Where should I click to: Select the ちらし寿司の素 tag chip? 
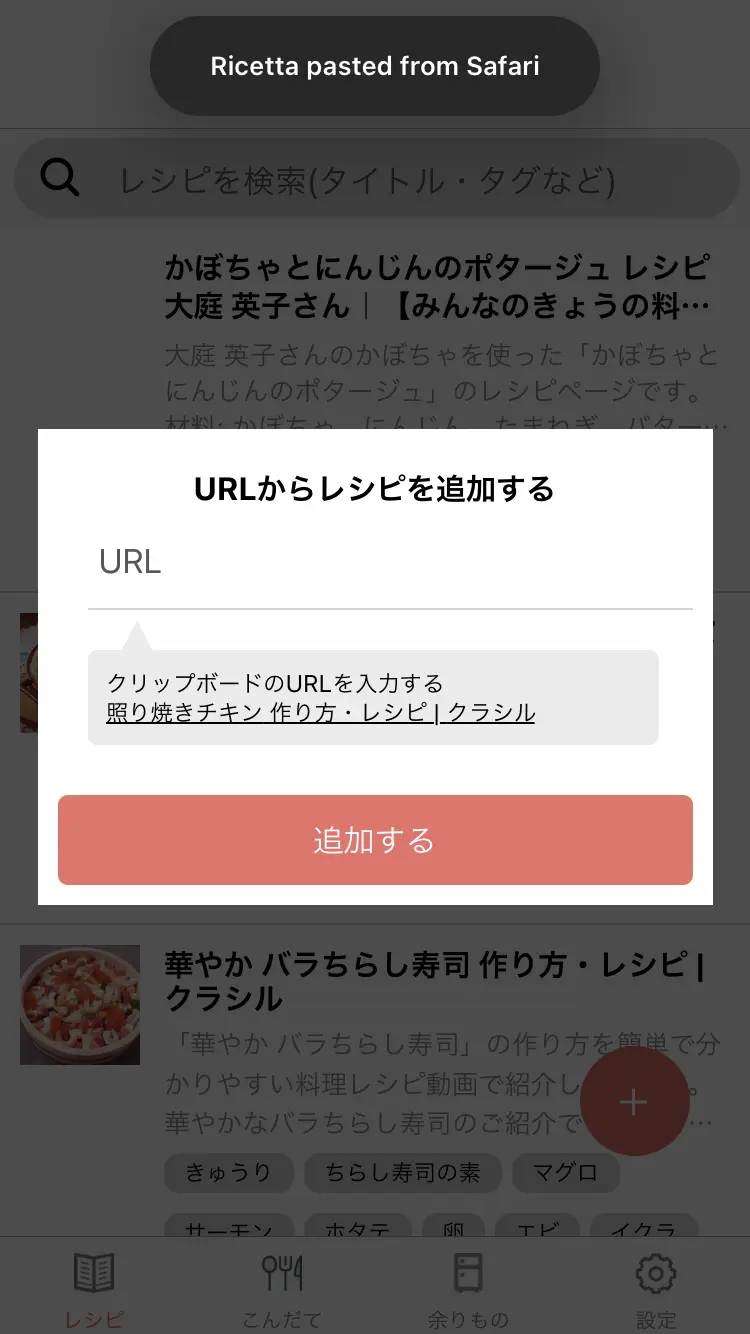click(403, 1172)
